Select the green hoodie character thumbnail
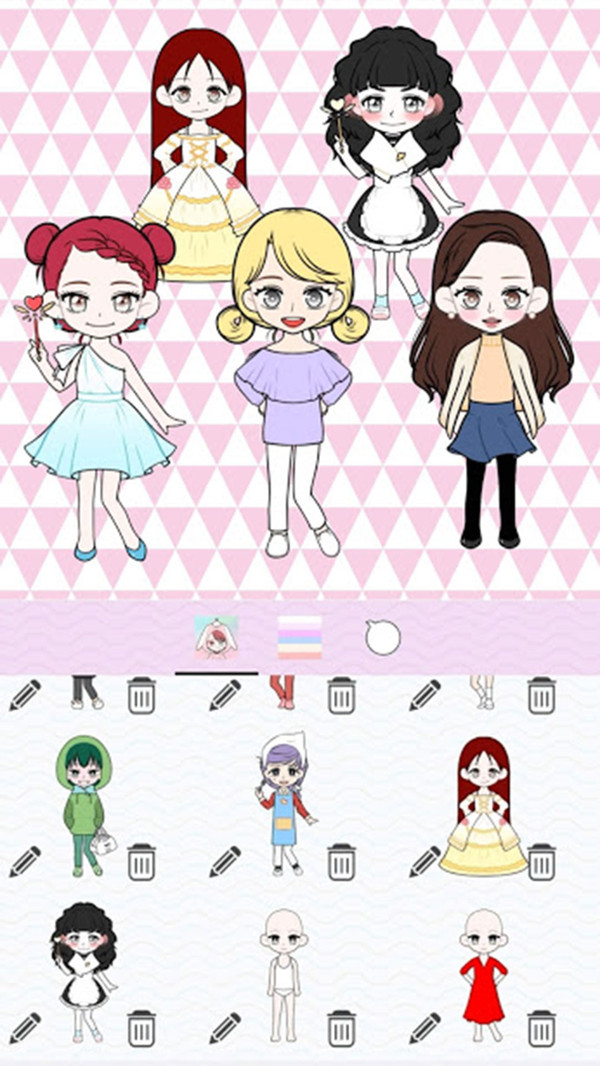The height and width of the screenshot is (1066, 600). point(85,806)
